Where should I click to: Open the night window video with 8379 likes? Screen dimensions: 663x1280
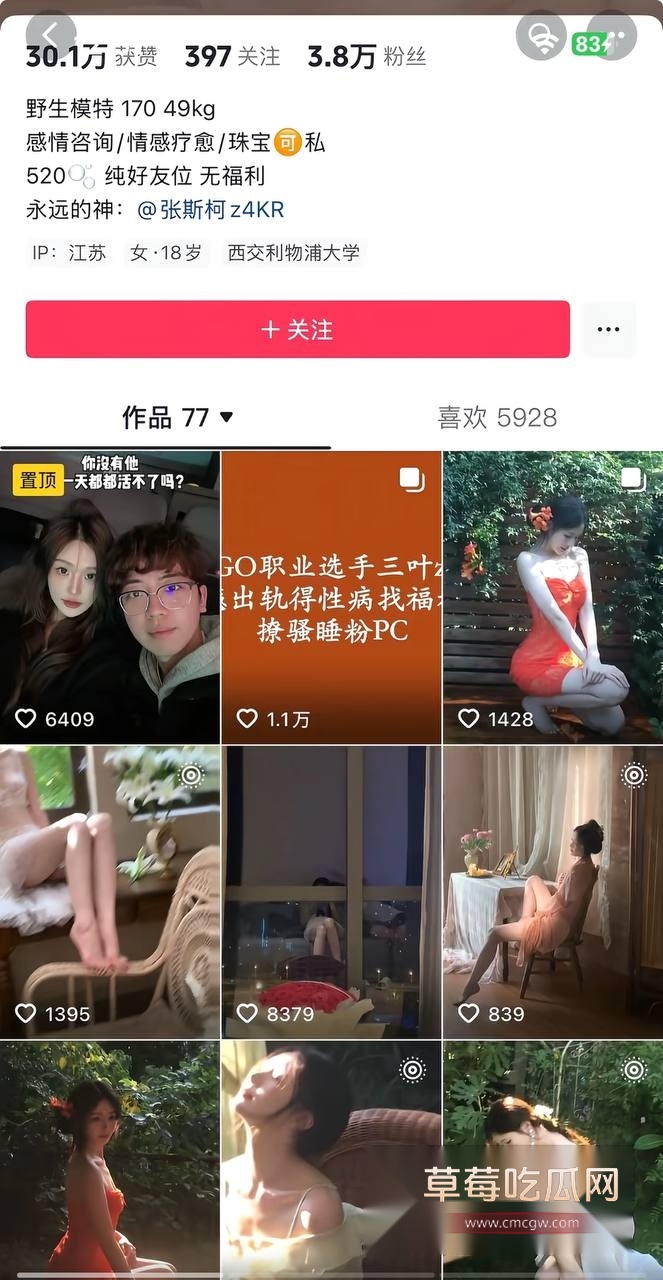[331, 892]
